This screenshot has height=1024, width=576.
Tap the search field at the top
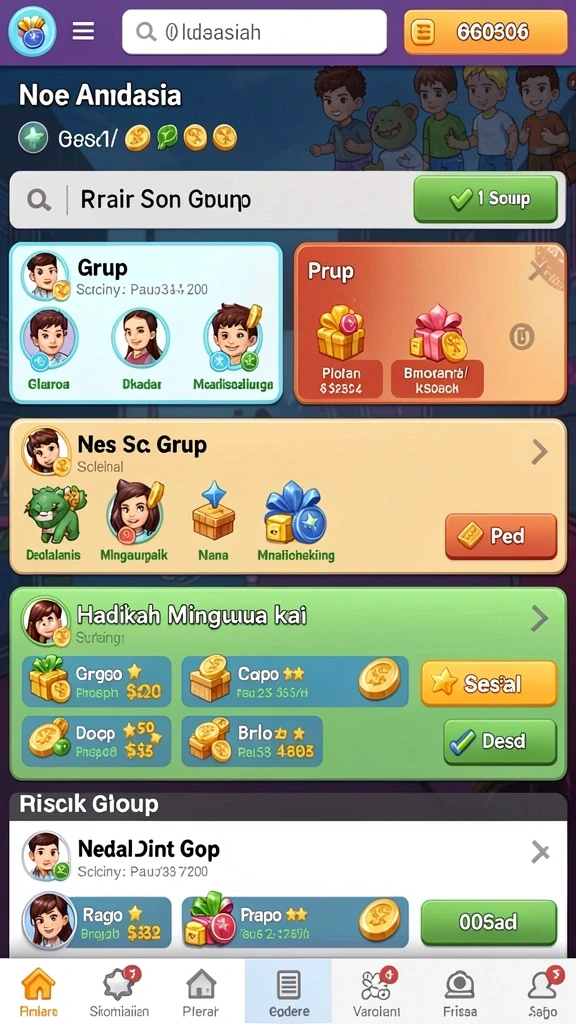[254, 31]
